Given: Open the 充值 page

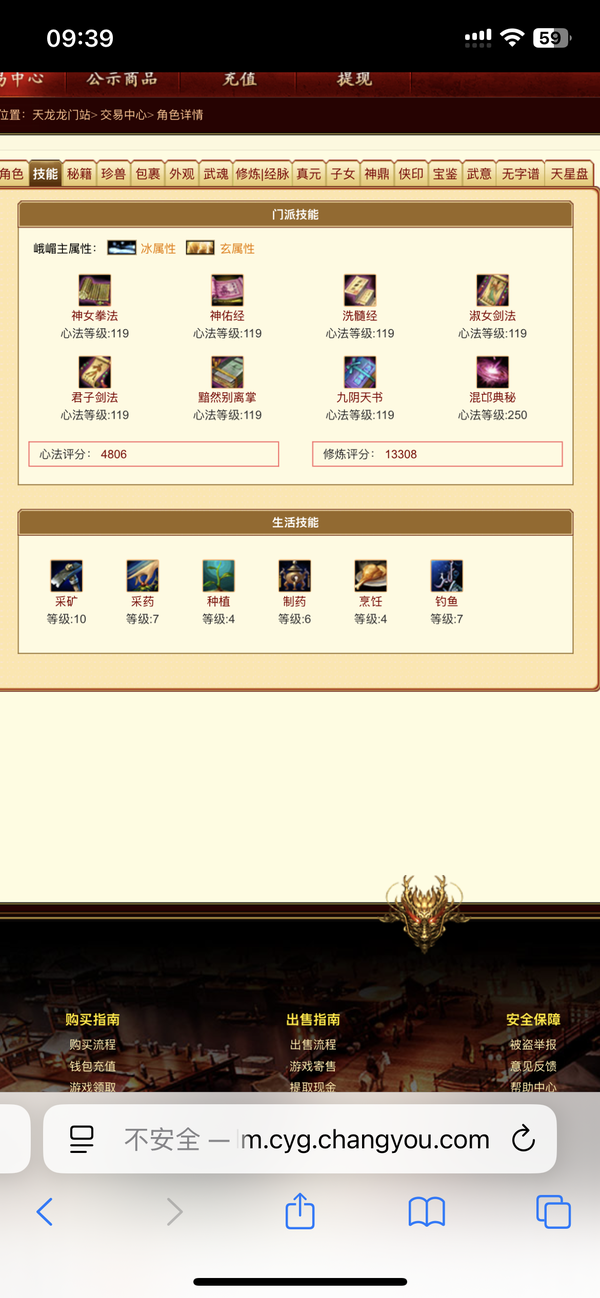Looking at the screenshot, I should 239,79.
